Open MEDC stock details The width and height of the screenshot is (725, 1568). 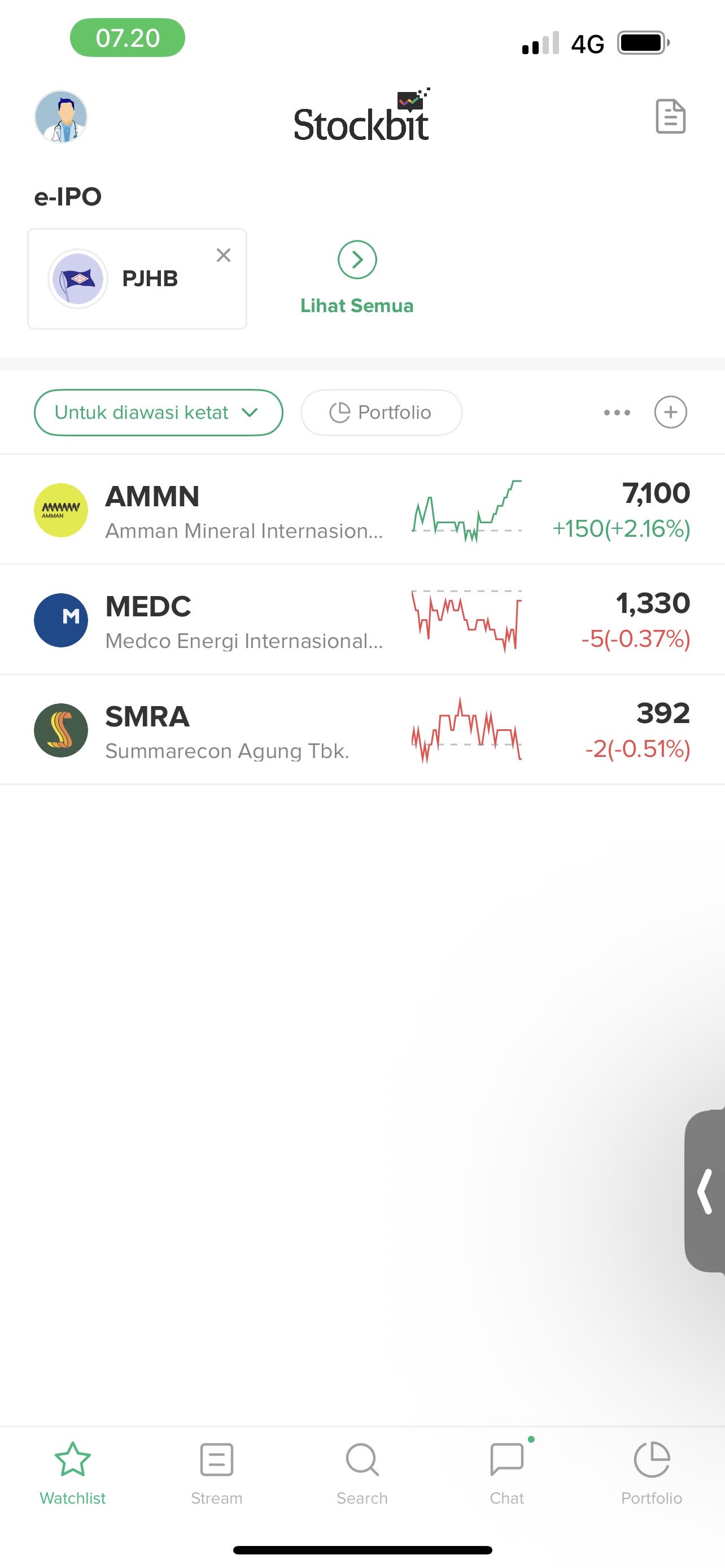click(x=243, y=620)
